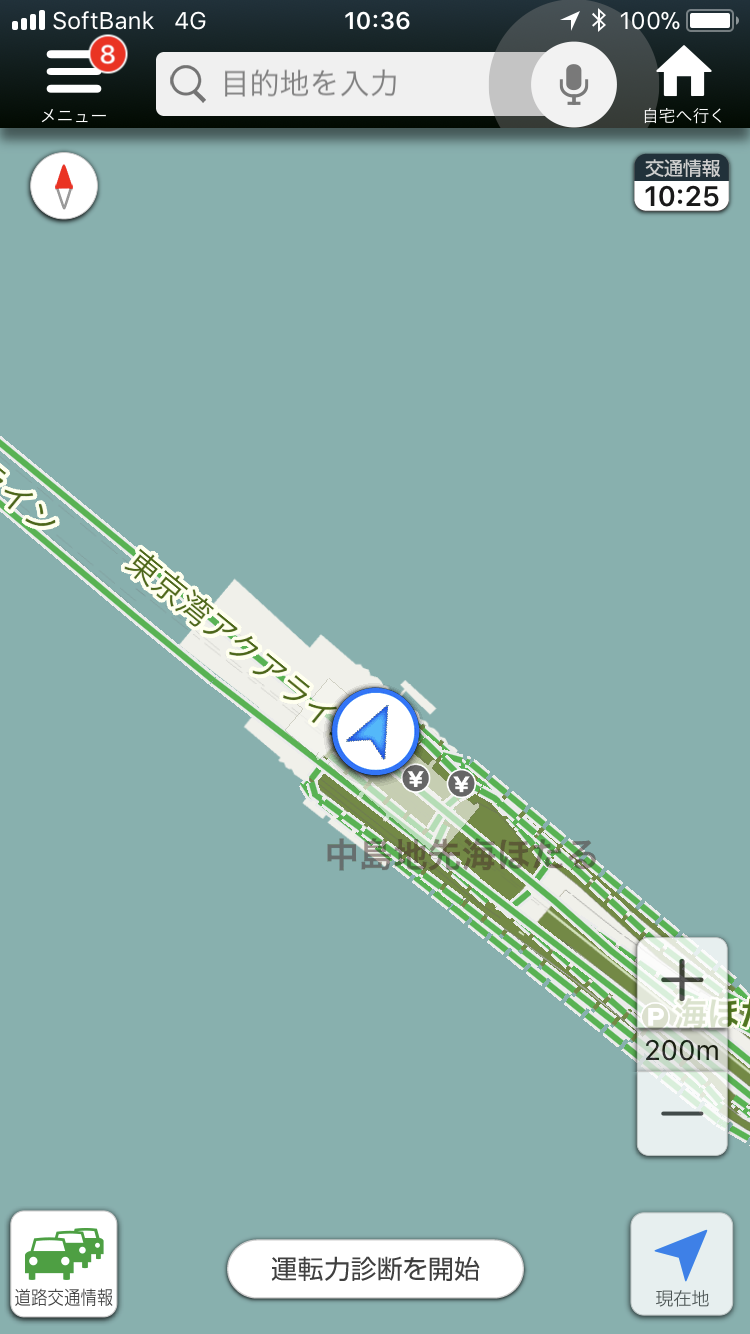Center map on 現在地 current location
This screenshot has width=750, height=1334.
(681, 1263)
